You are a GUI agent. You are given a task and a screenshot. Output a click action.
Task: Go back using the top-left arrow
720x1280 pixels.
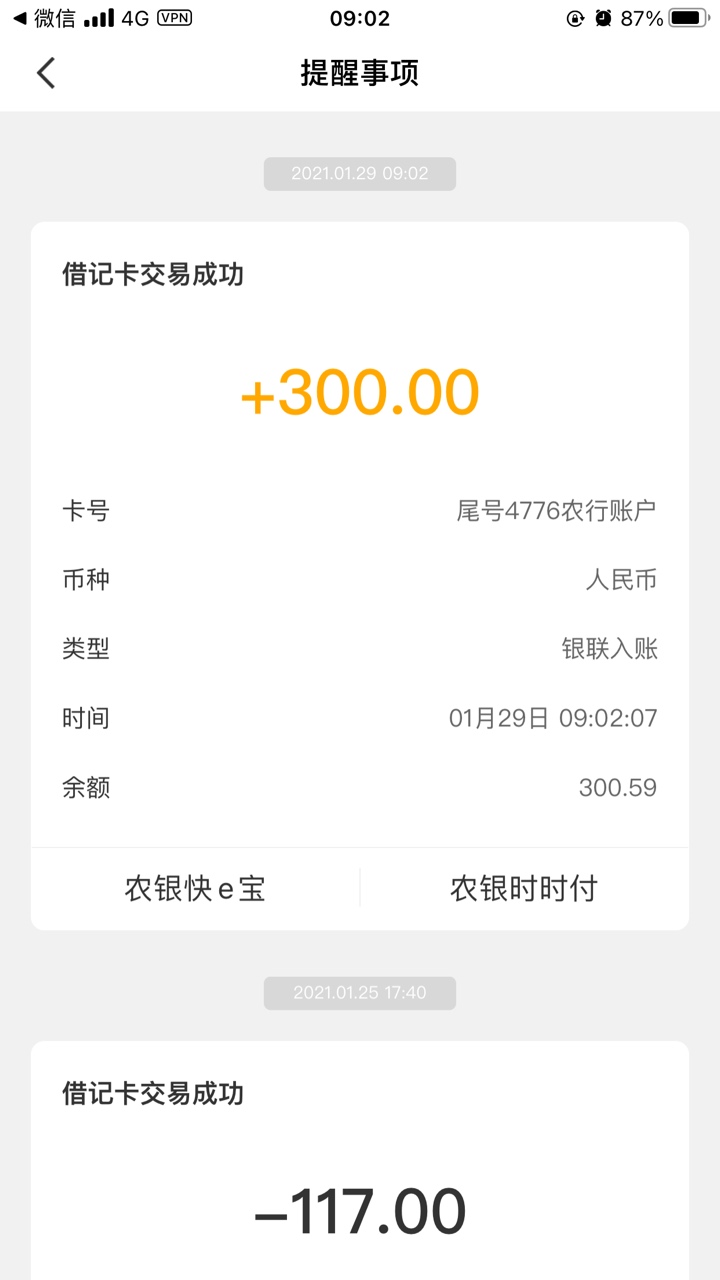(x=46, y=73)
